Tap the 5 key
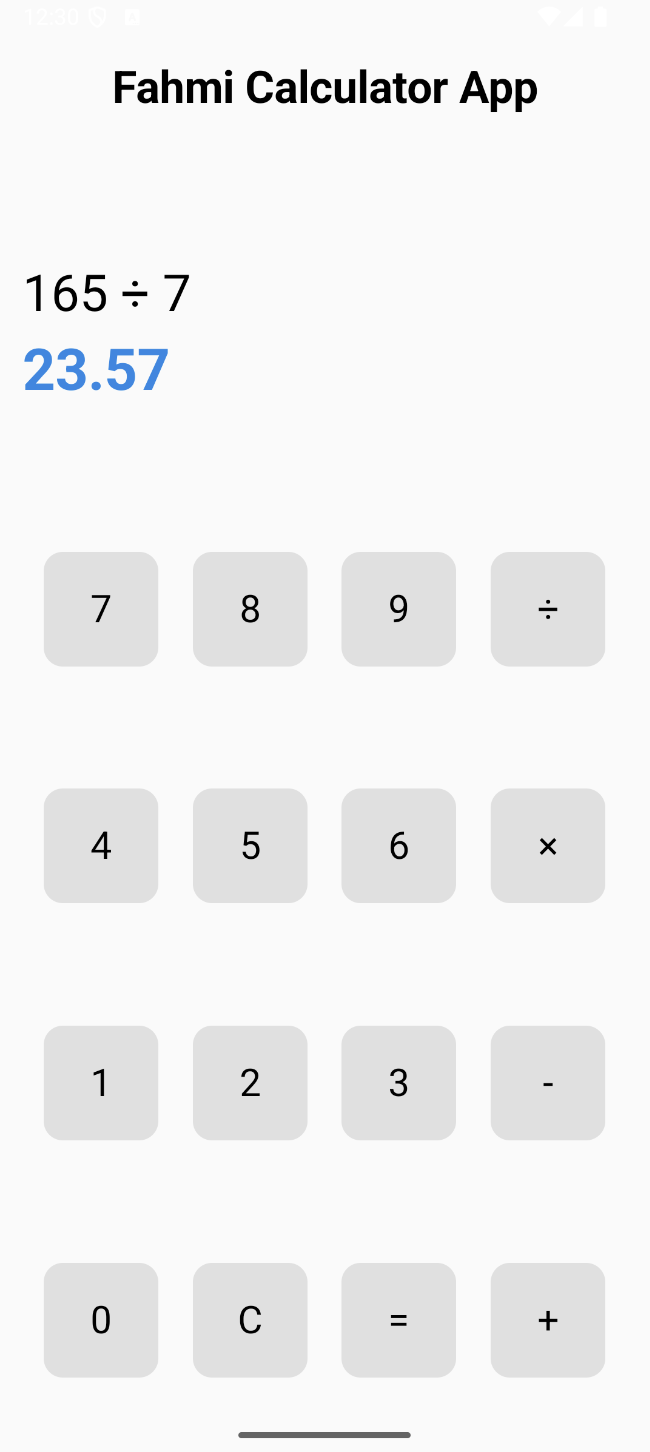The image size is (650, 1452). pyautogui.click(x=250, y=846)
